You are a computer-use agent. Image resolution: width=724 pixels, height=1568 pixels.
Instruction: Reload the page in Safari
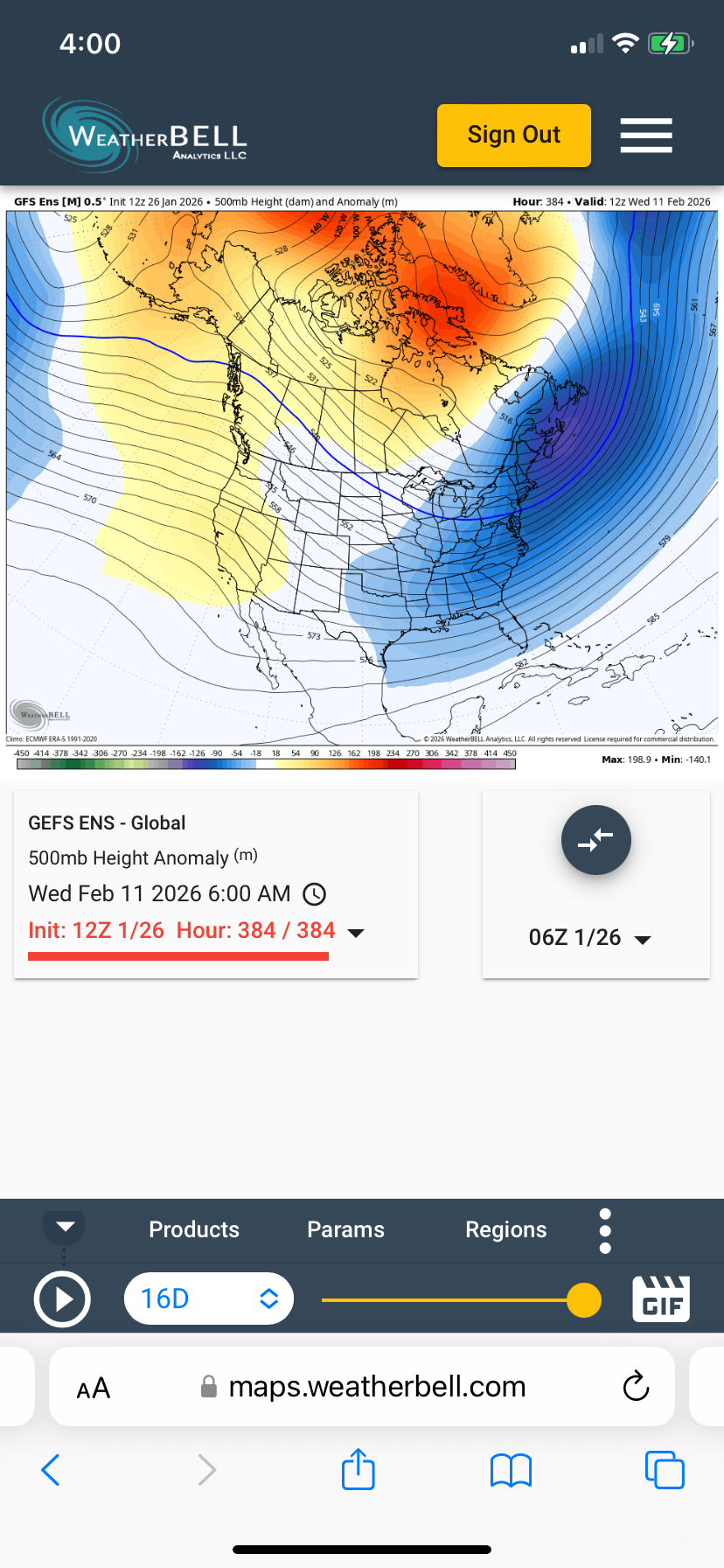[x=636, y=1387]
